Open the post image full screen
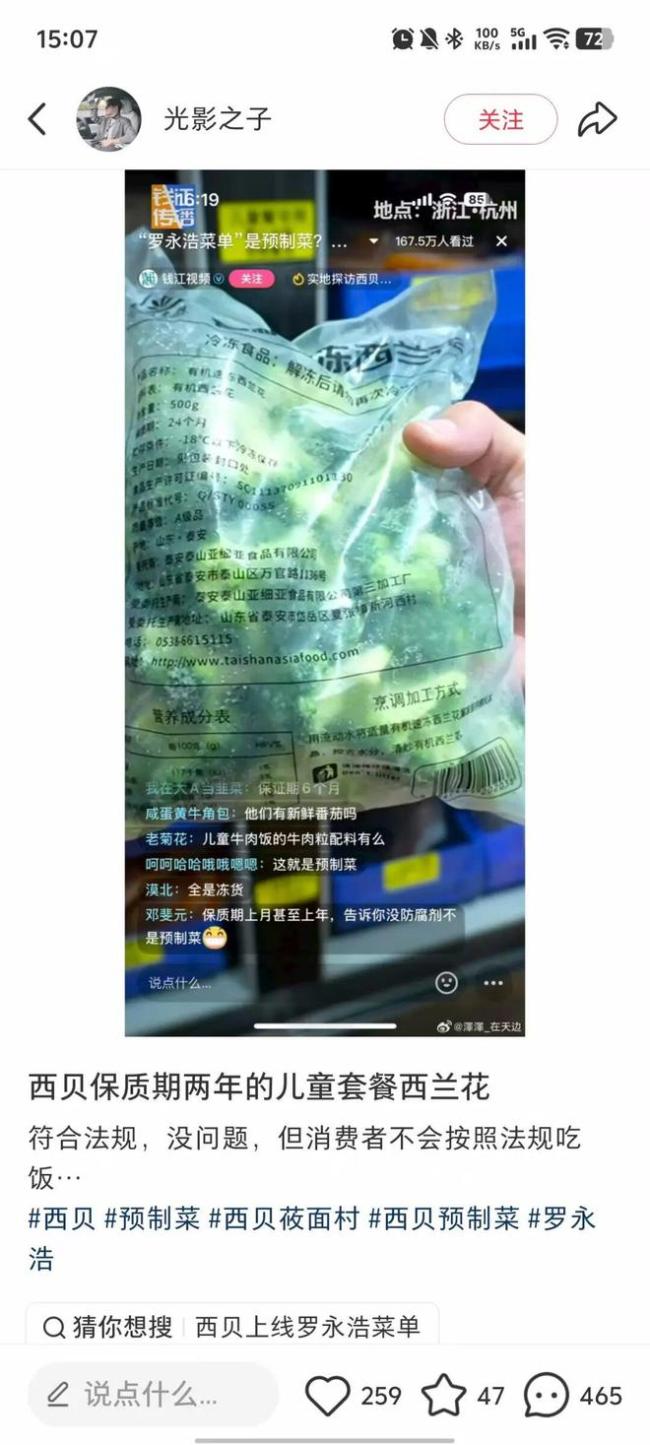The image size is (650, 1445). coord(324,600)
